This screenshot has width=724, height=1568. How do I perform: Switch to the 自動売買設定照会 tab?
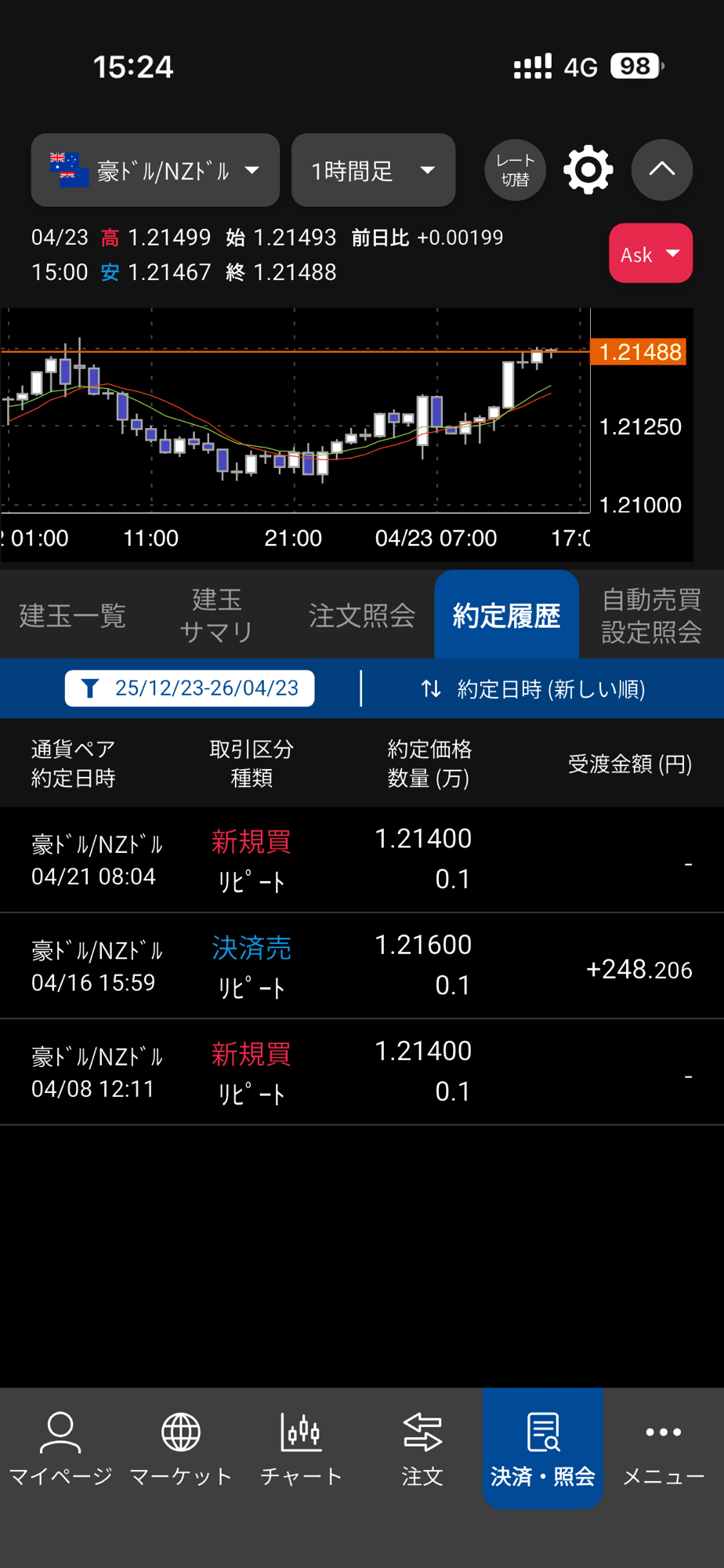point(651,615)
